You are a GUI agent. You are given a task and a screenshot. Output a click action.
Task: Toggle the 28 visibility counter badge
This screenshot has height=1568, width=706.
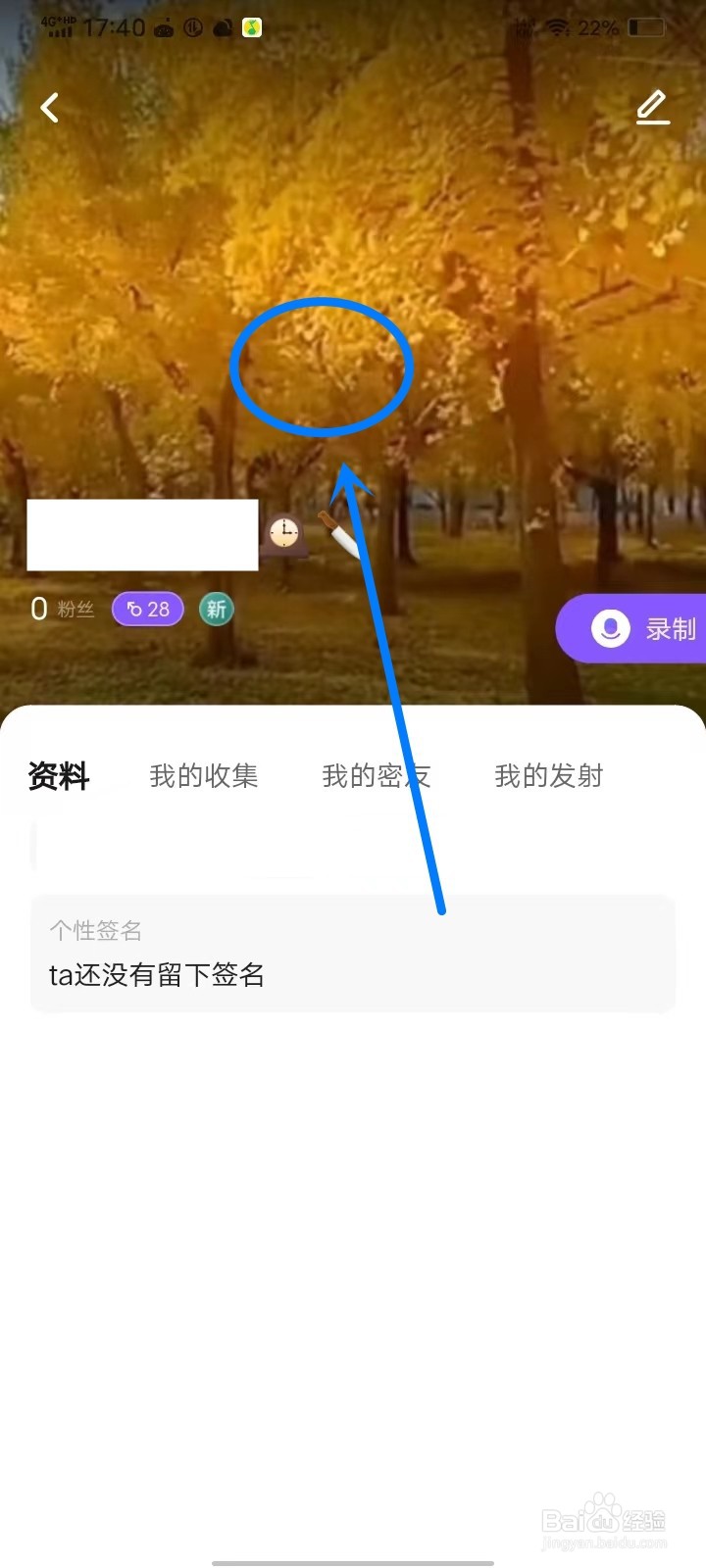[147, 609]
